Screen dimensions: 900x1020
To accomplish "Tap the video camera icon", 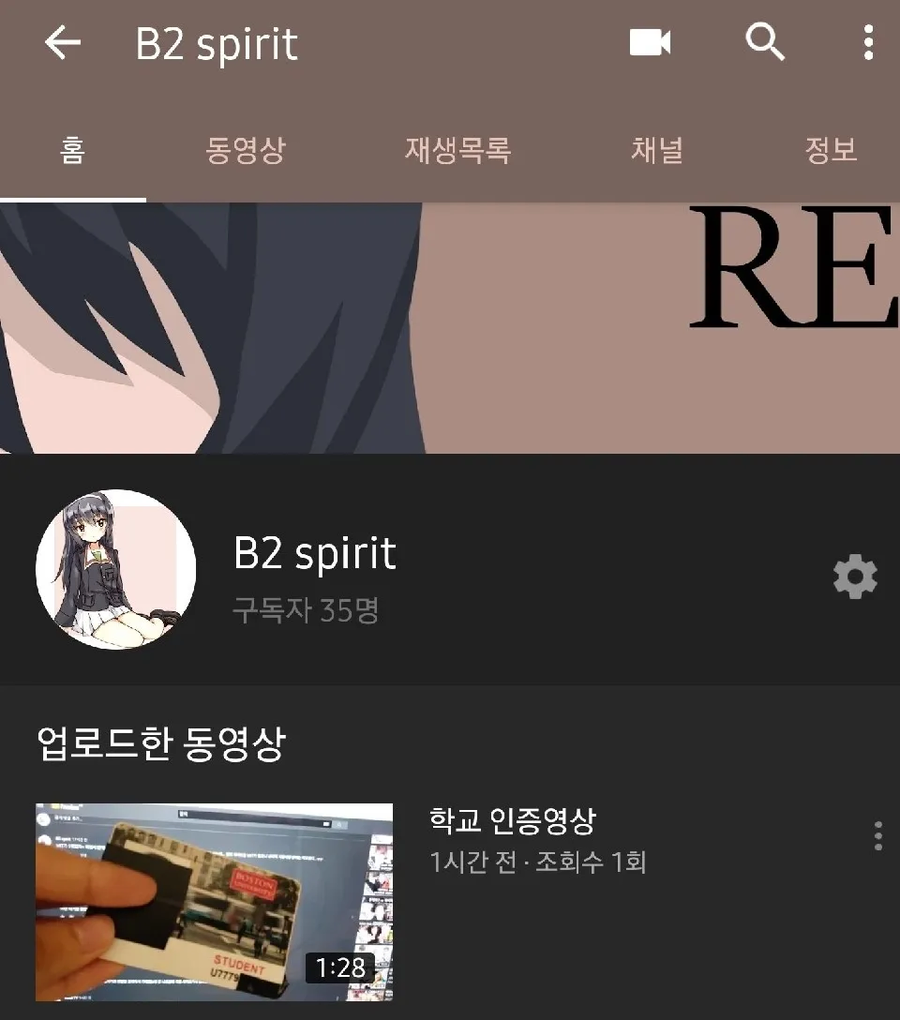I will [x=650, y=43].
